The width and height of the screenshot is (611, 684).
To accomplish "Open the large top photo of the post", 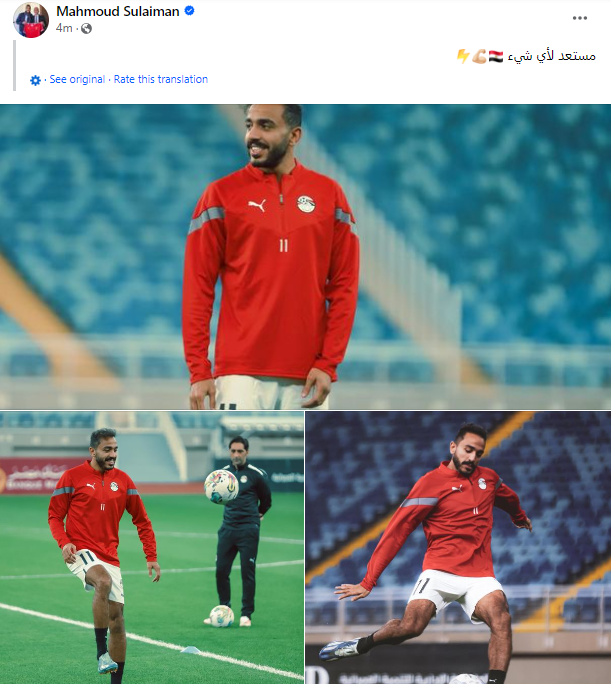I will click(305, 256).
